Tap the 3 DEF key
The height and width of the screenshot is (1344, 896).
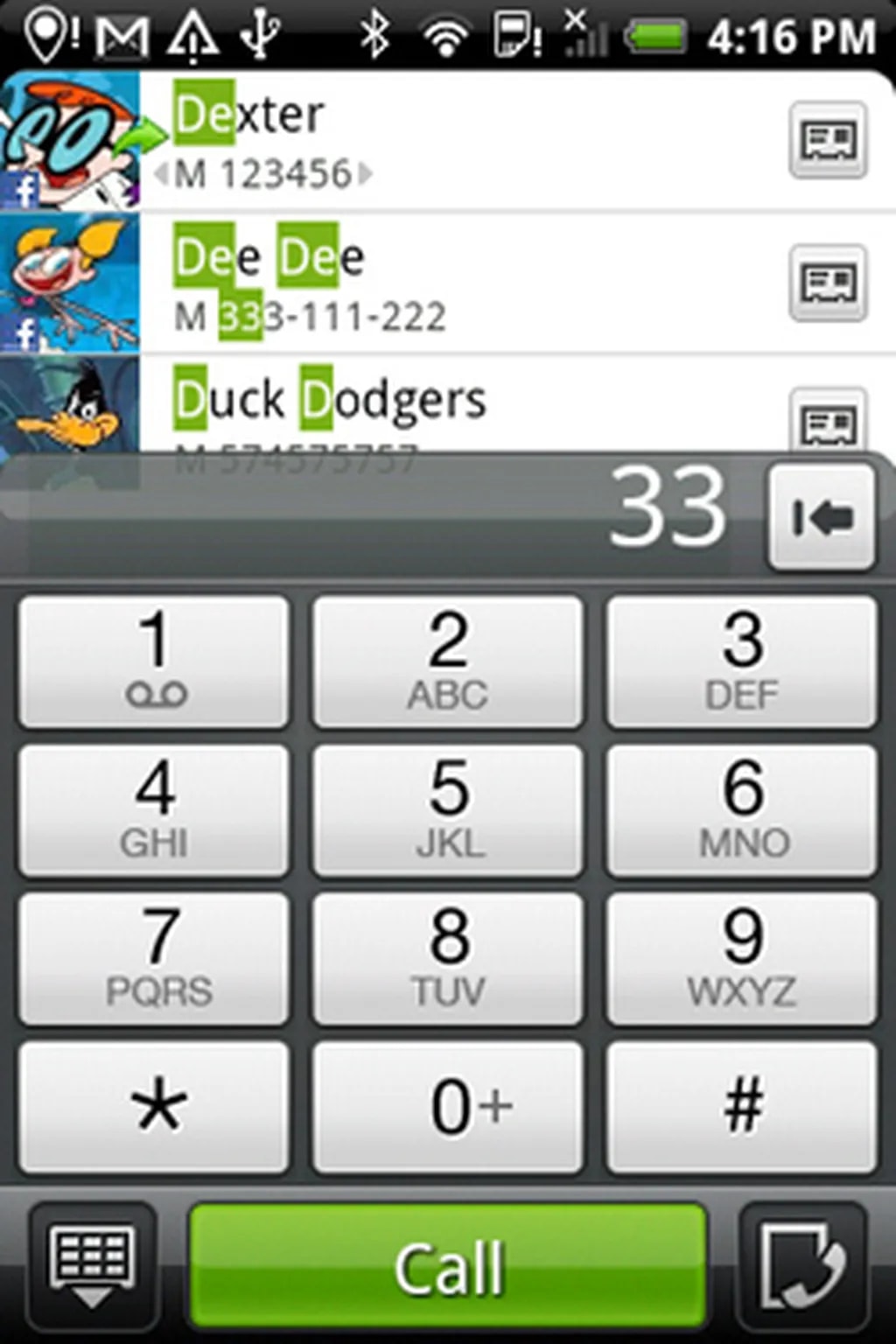(742, 661)
